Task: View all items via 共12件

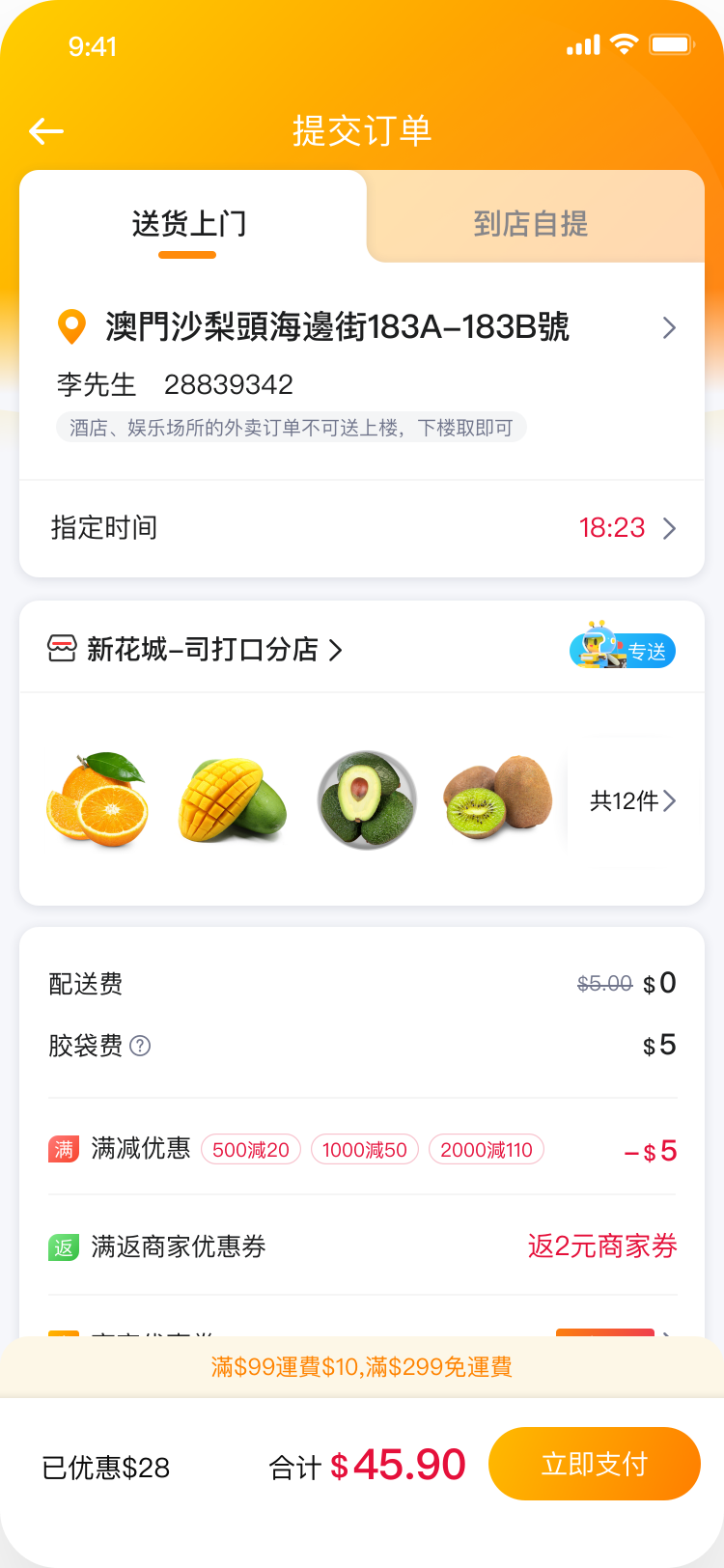Action: (632, 801)
